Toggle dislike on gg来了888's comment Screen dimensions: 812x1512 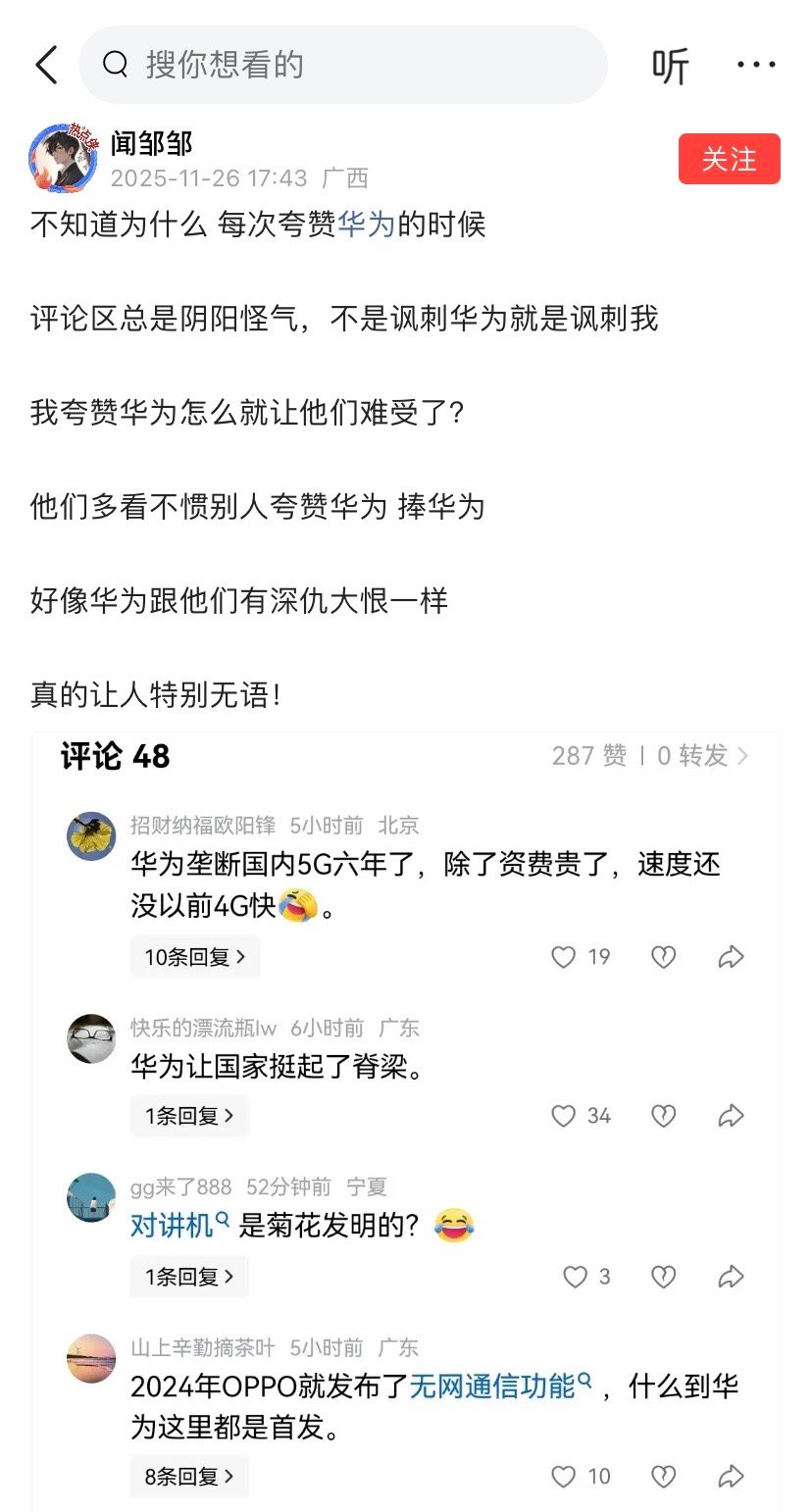pos(663,1277)
